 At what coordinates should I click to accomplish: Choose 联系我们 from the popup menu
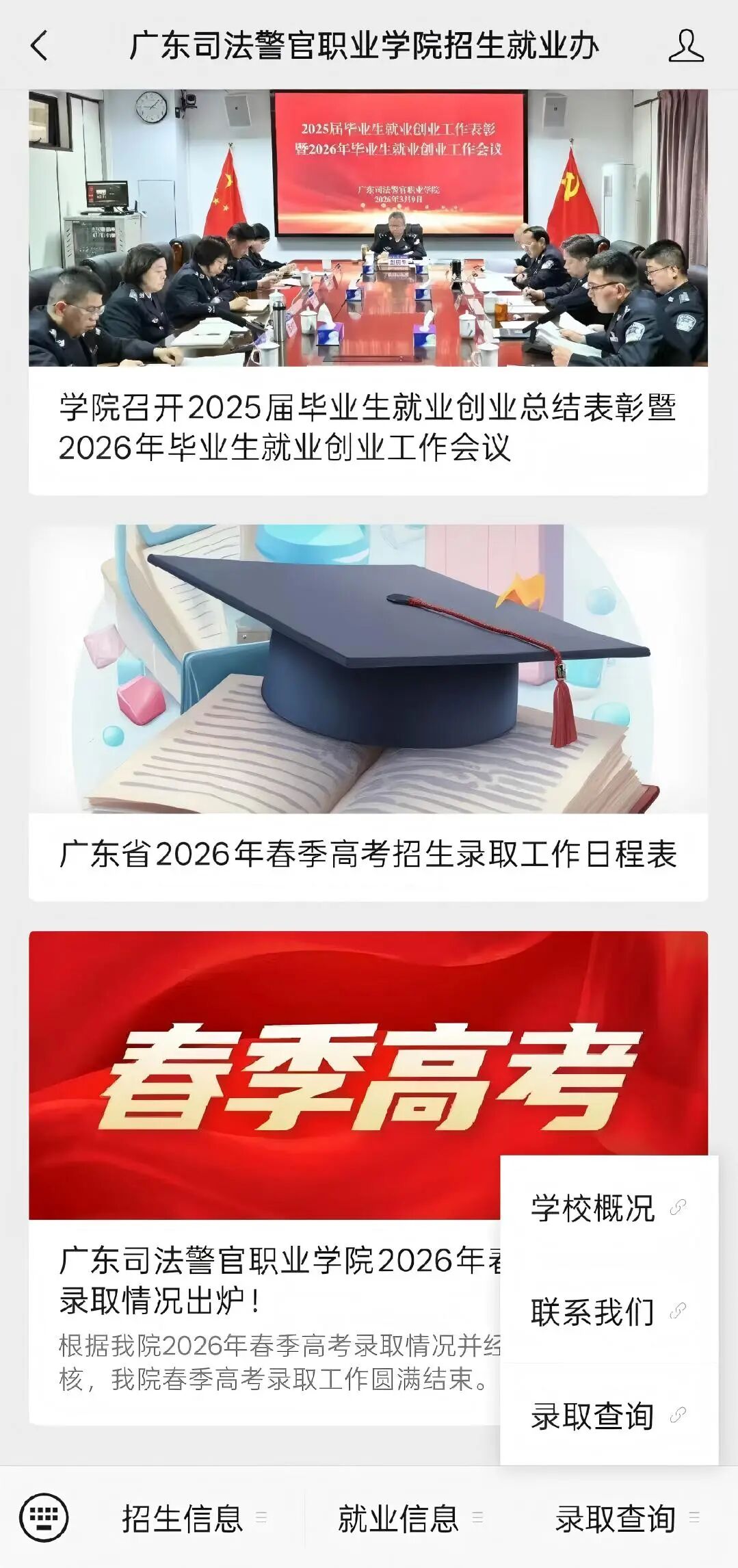tap(608, 1312)
